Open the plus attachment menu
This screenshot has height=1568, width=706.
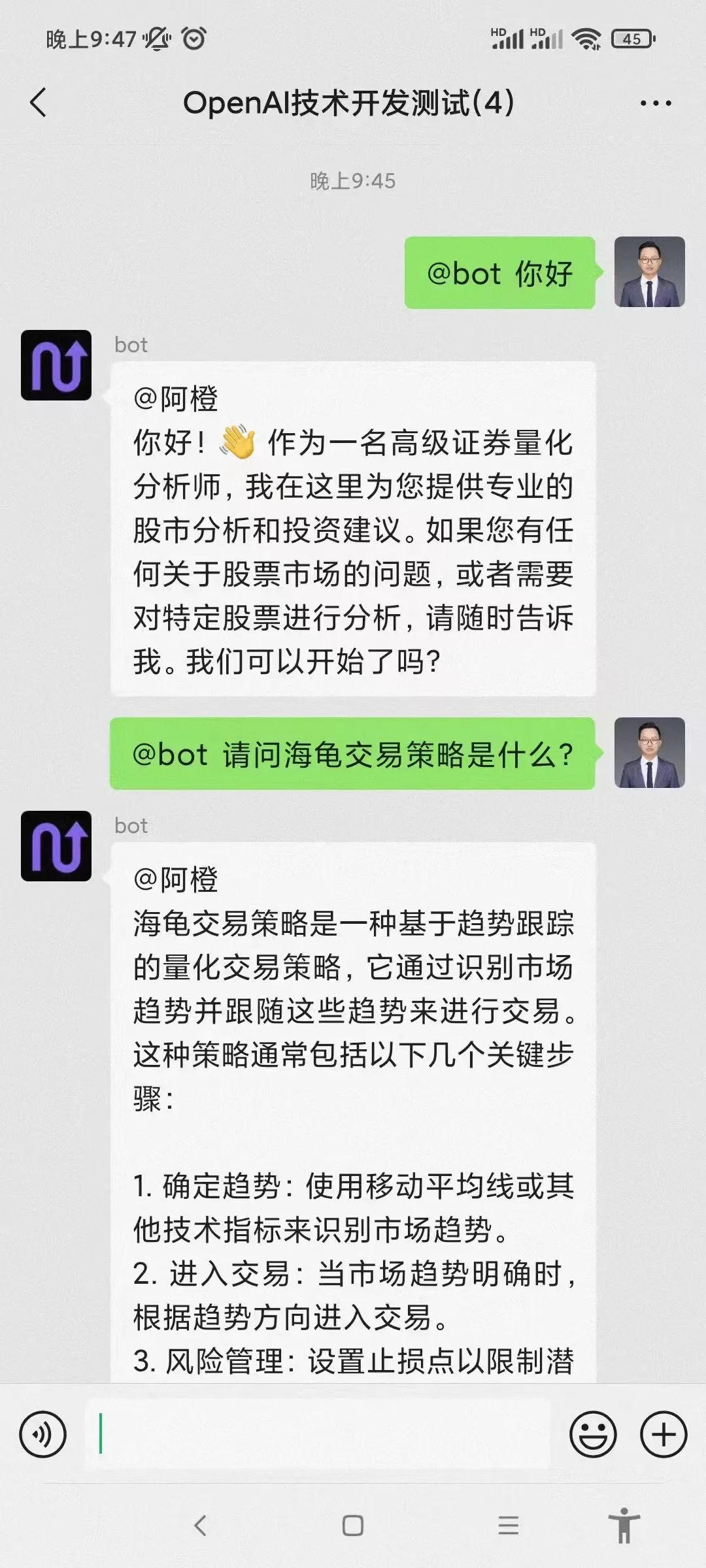click(663, 1435)
